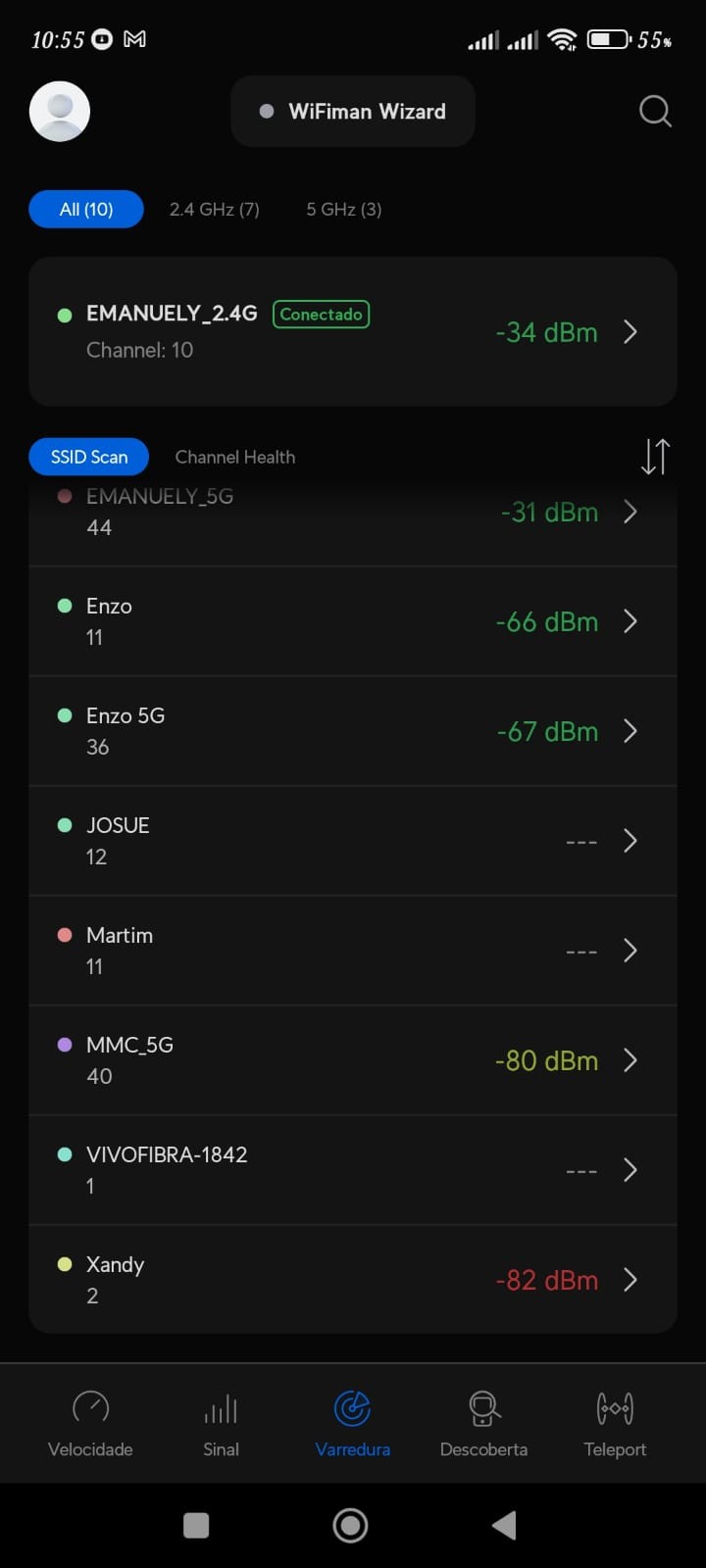The height and width of the screenshot is (1568, 706).
Task: Open the profile avatar
Action: [60, 111]
